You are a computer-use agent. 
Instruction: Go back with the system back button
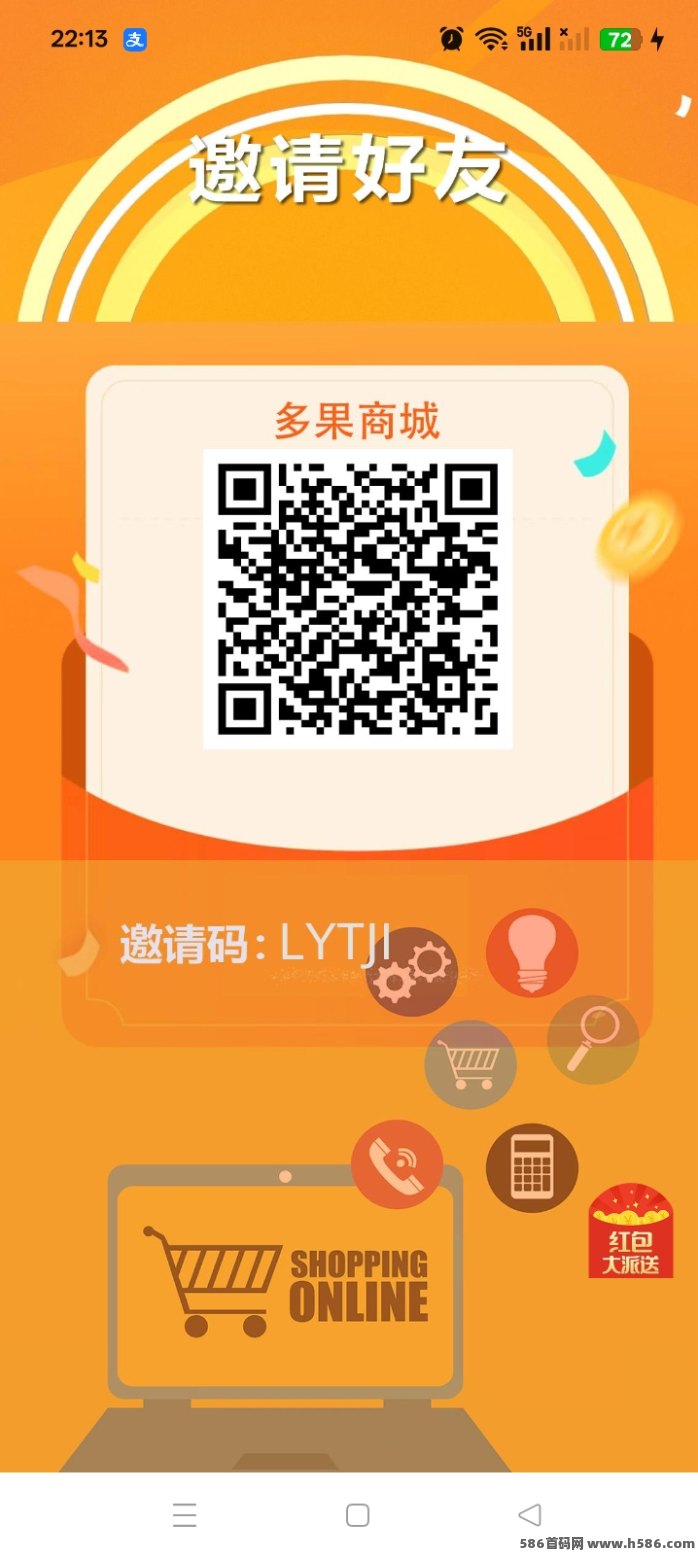(530, 1515)
